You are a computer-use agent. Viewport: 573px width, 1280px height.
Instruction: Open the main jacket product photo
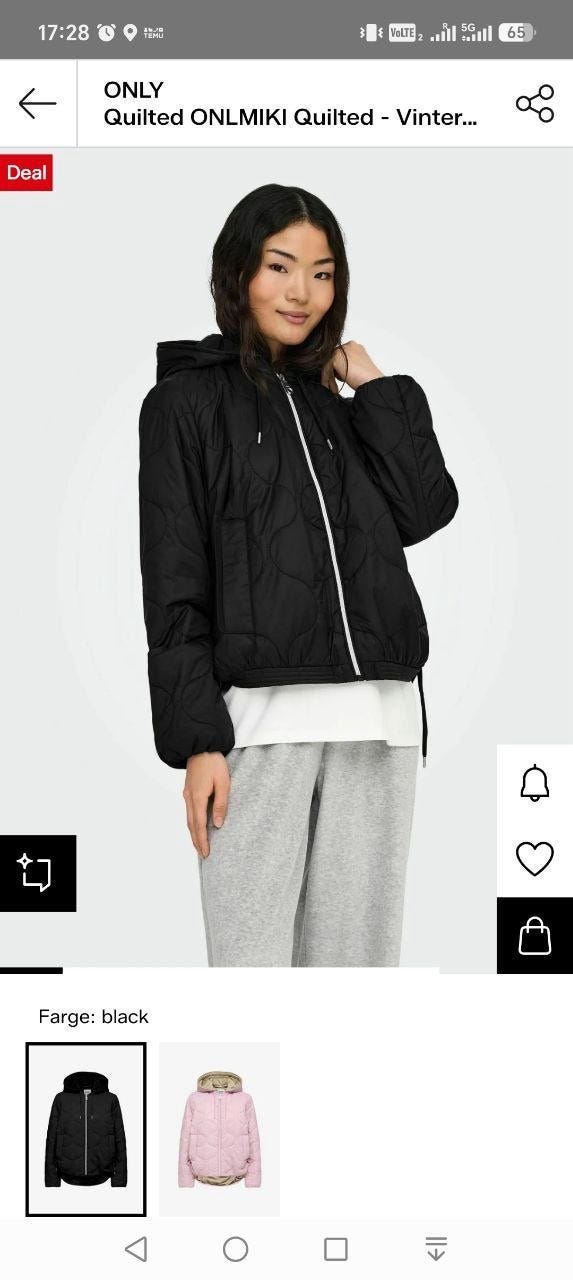click(x=286, y=560)
